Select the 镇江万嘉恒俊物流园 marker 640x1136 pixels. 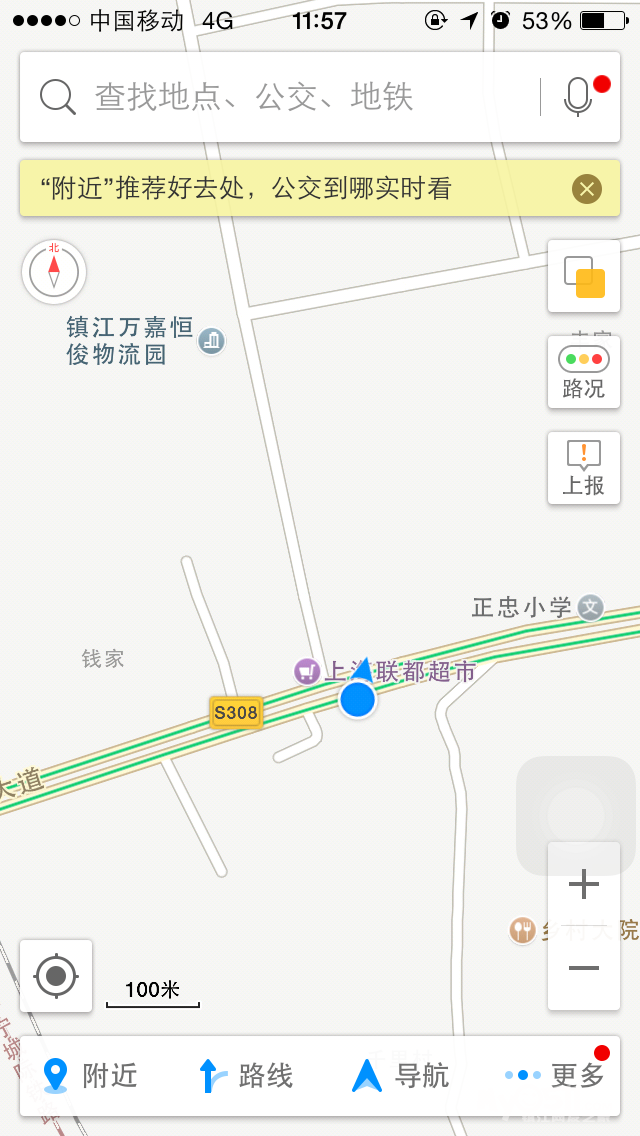(211, 341)
